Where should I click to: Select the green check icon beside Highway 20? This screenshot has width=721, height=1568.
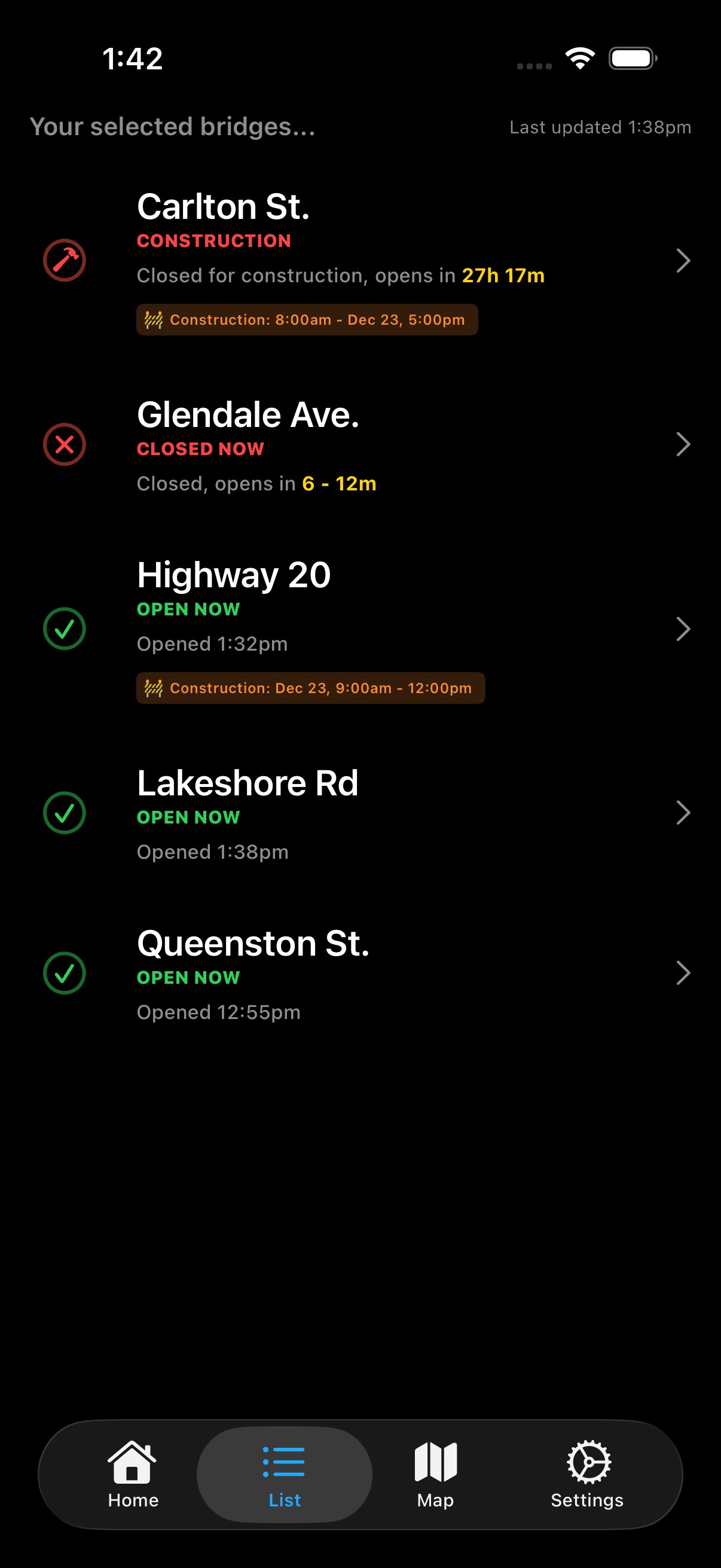pyautogui.click(x=64, y=628)
